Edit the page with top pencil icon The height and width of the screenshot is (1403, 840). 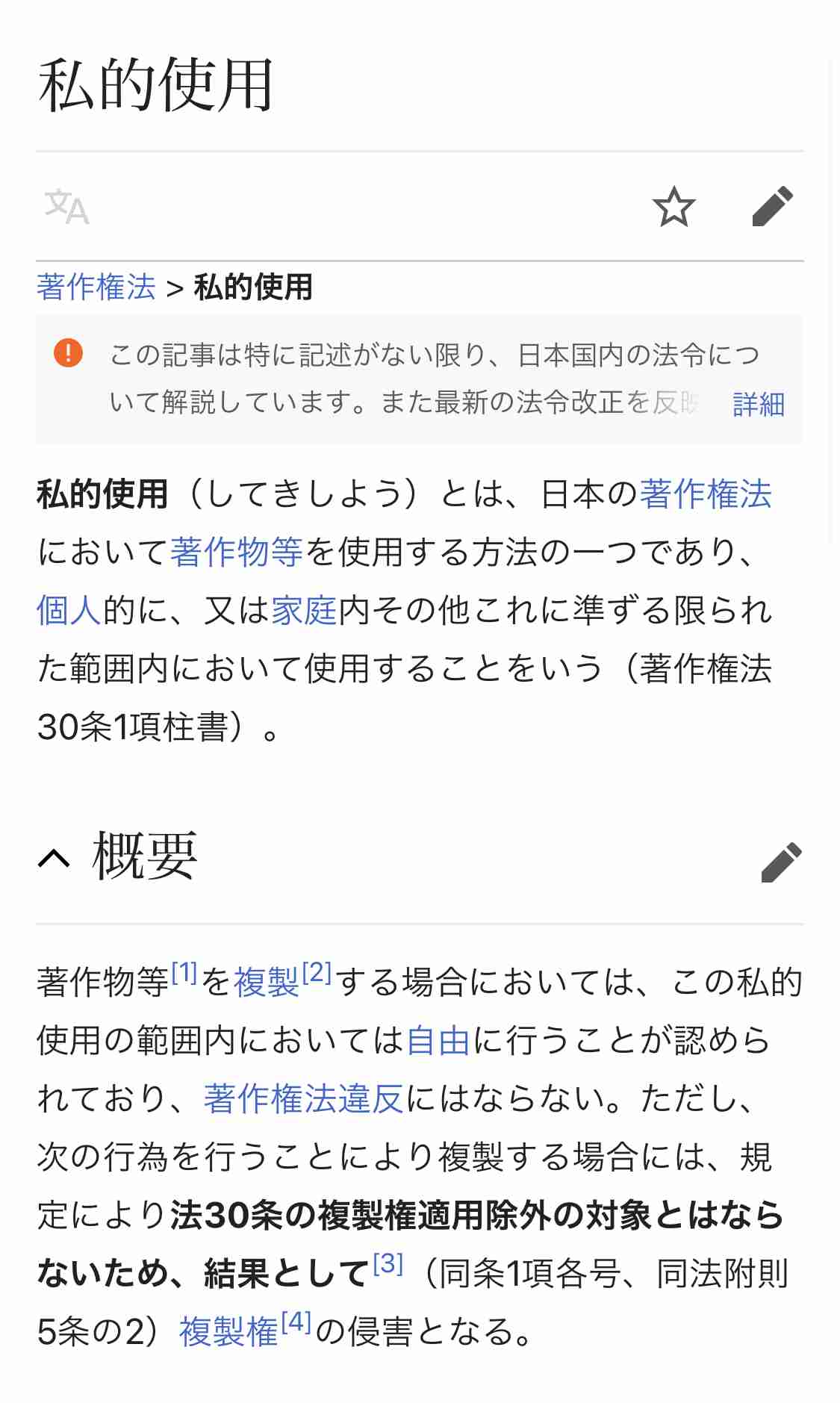(x=773, y=207)
